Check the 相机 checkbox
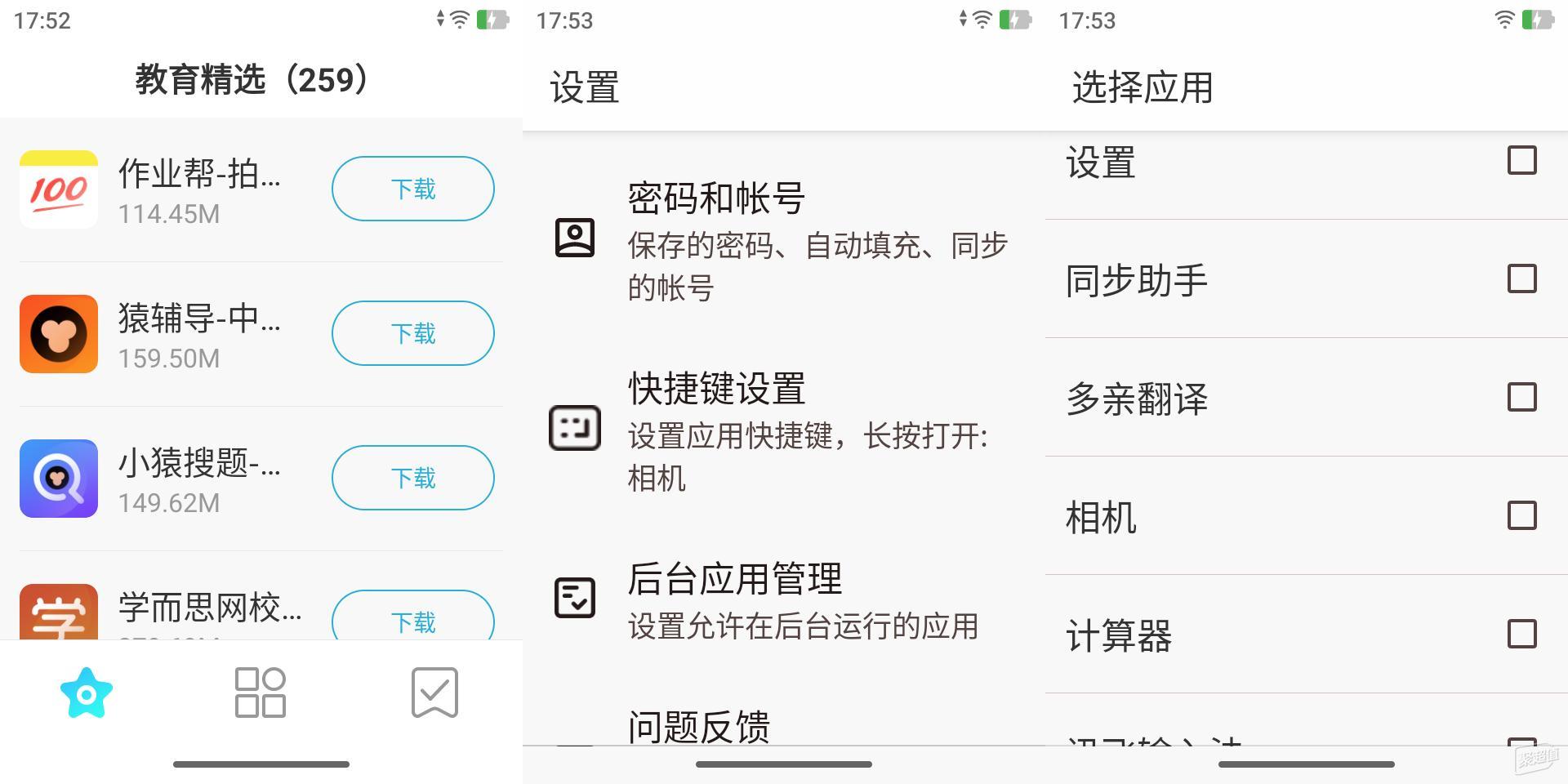Image resolution: width=1568 pixels, height=784 pixels. [x=1521, y=515]
